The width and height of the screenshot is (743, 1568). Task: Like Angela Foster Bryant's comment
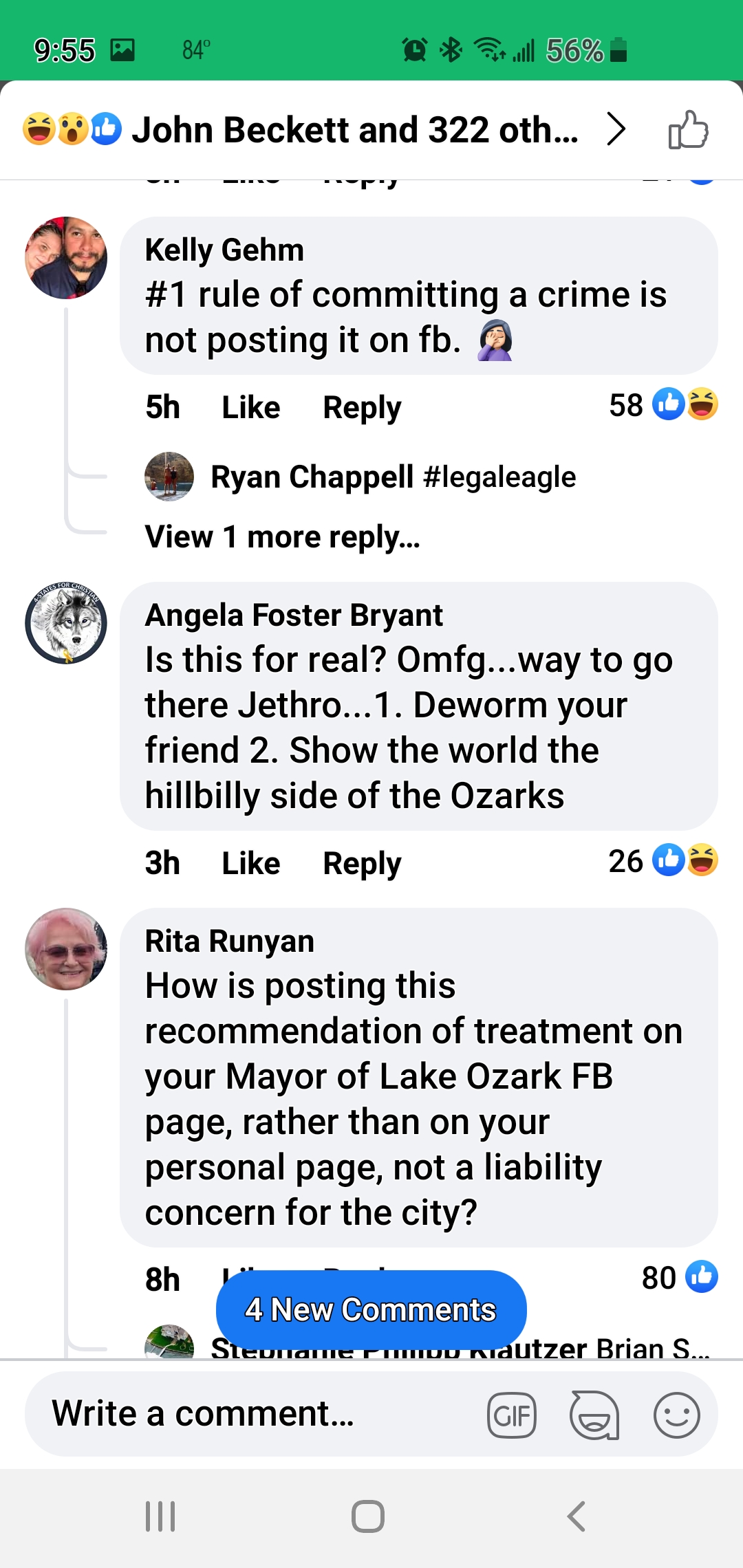tap(250, 863)
